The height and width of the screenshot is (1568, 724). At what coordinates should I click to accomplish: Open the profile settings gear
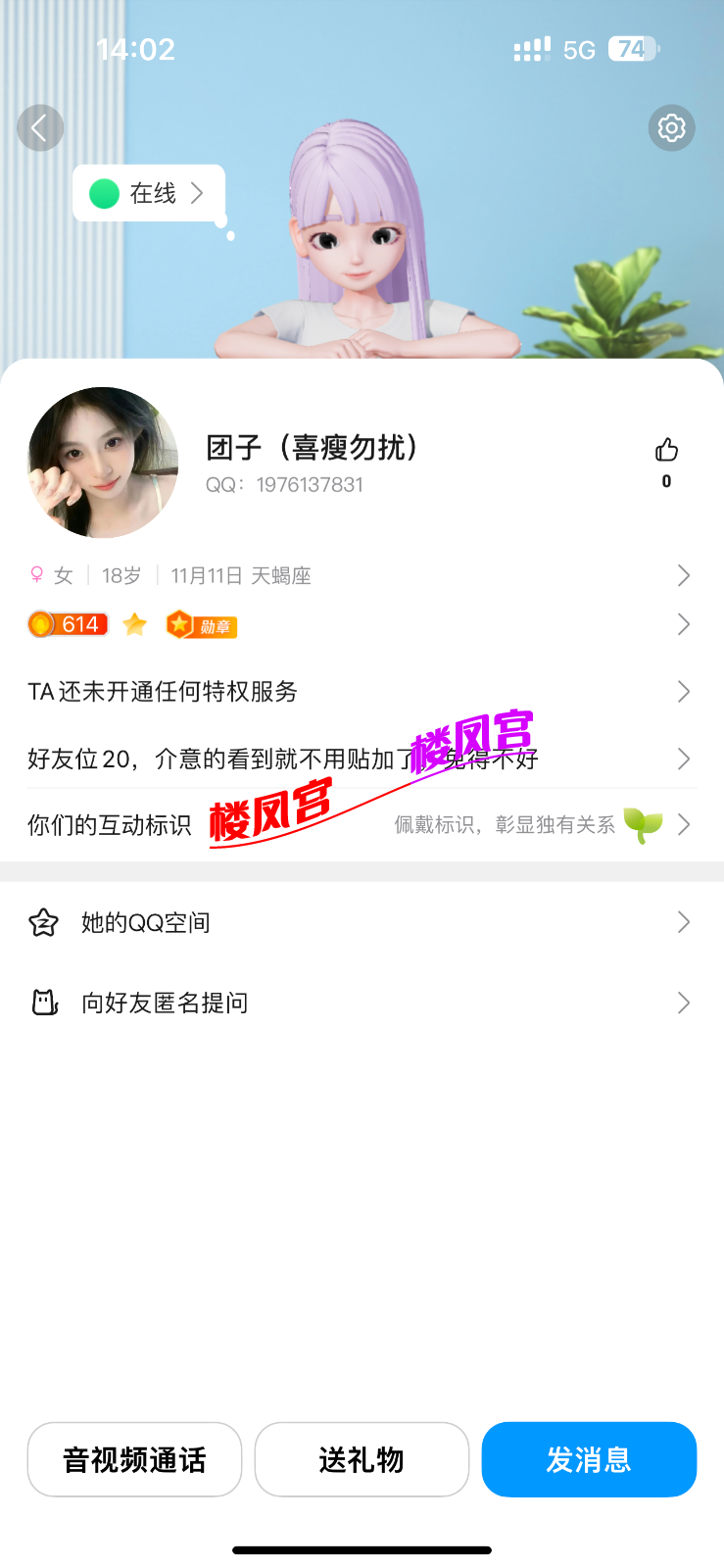point(671,128)
